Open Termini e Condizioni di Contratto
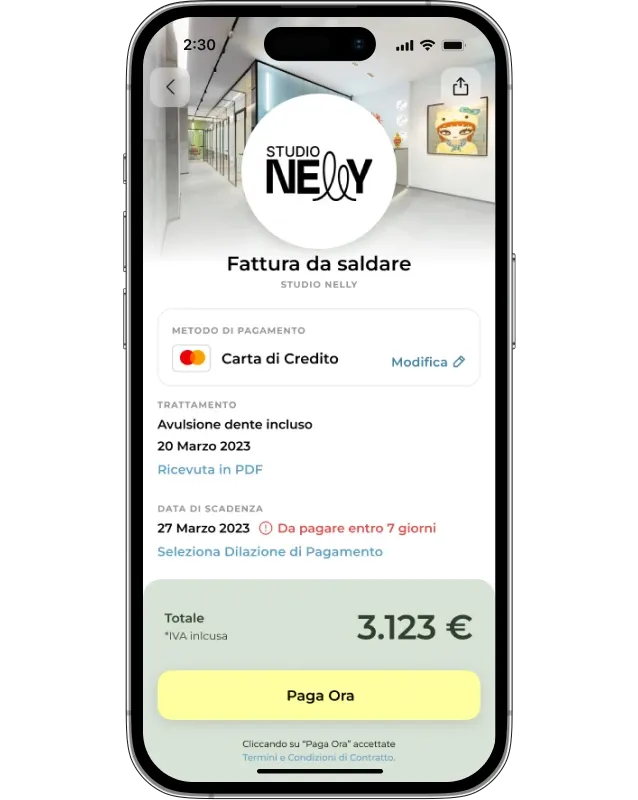 click(x=319, y=758)
